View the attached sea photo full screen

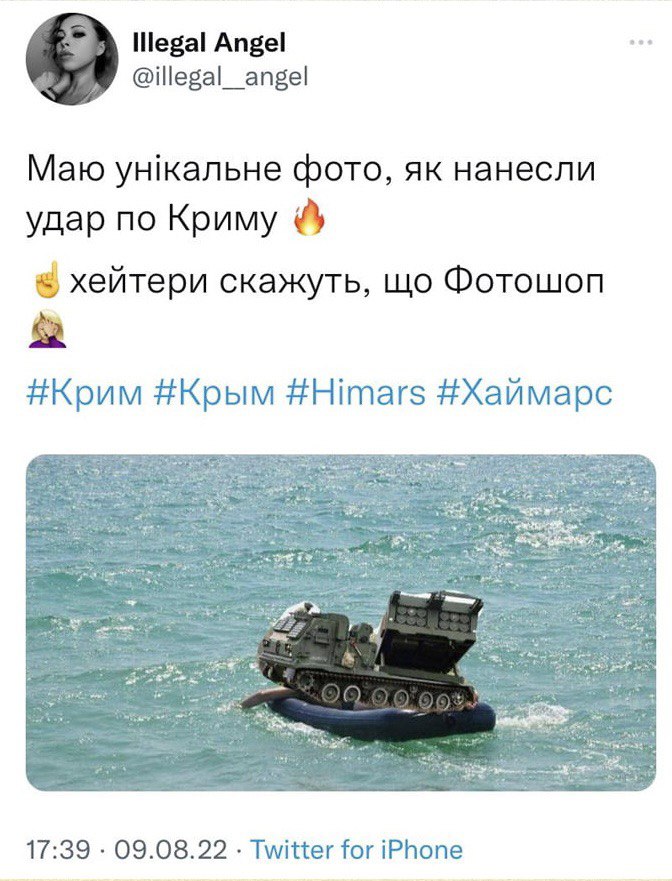click(x=340, y=622)
